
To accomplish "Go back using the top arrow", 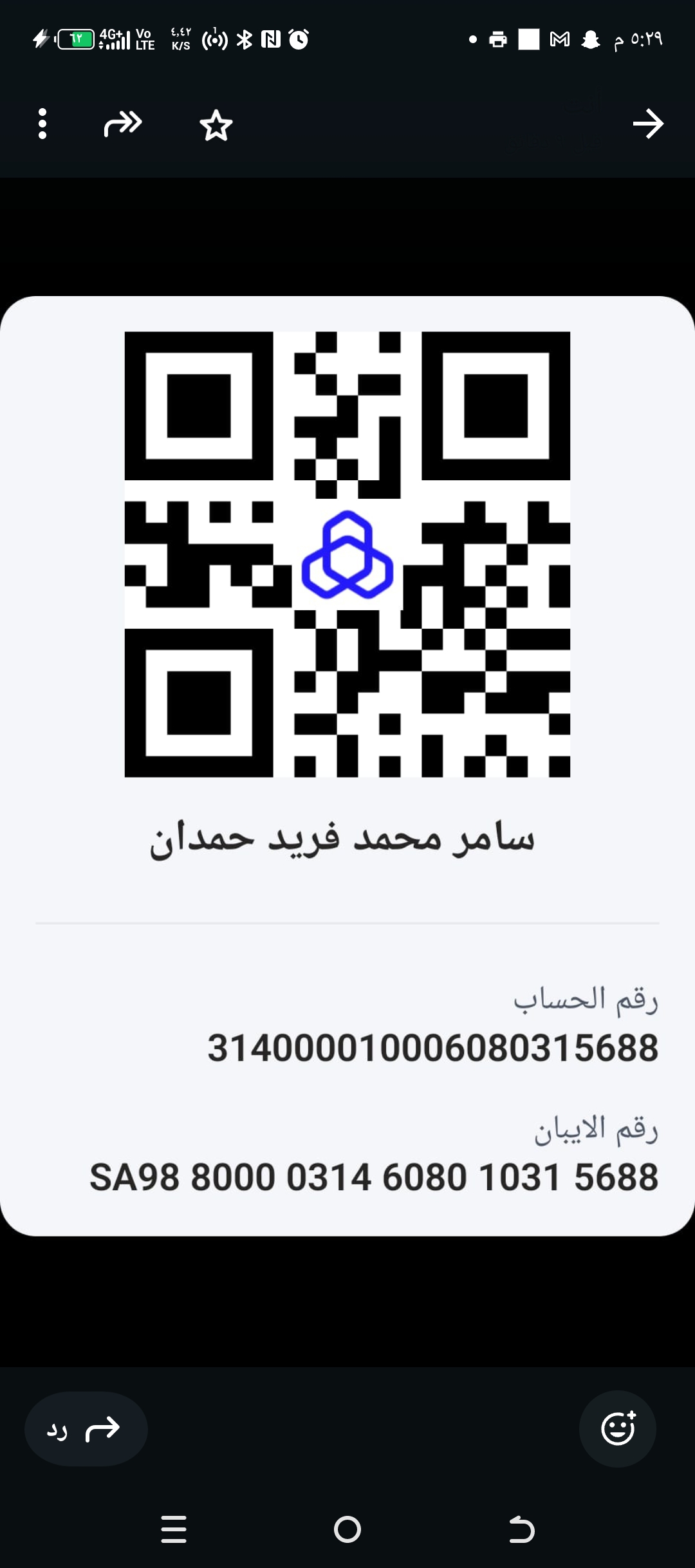I will 647,124.
